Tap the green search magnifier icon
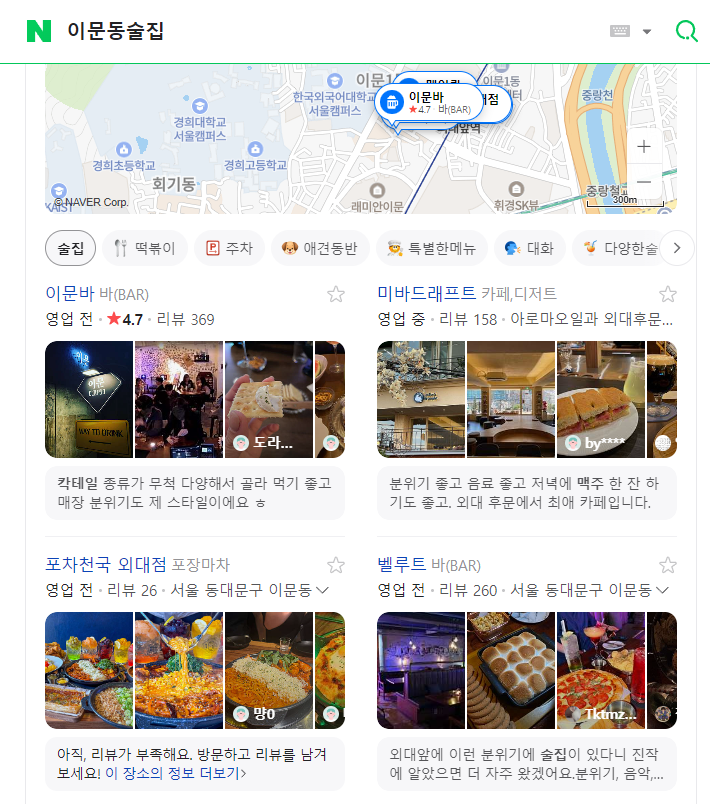Screen dimensions: 710x804 [686, 31]
